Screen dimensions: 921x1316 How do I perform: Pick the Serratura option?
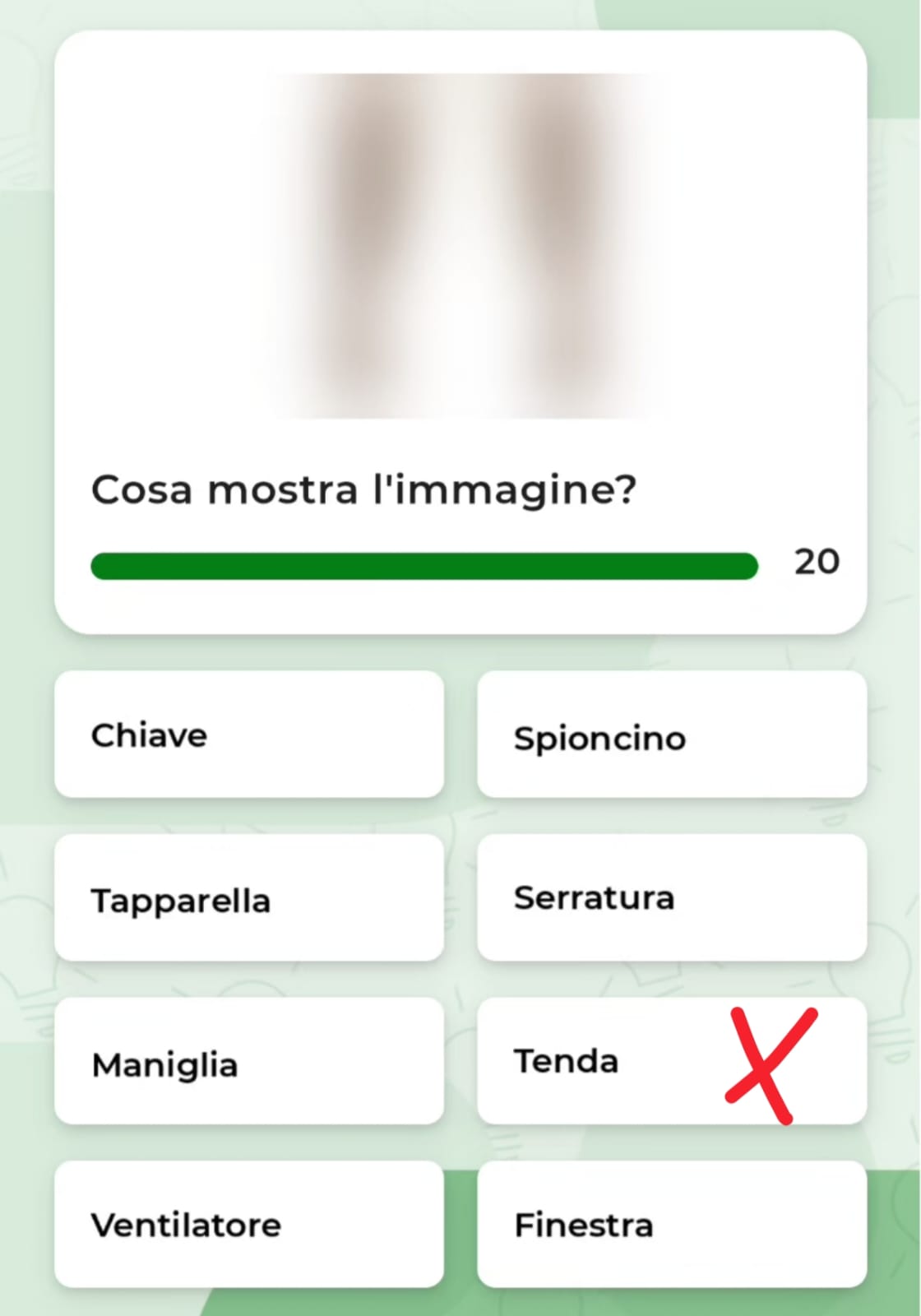tap(671, 897)
